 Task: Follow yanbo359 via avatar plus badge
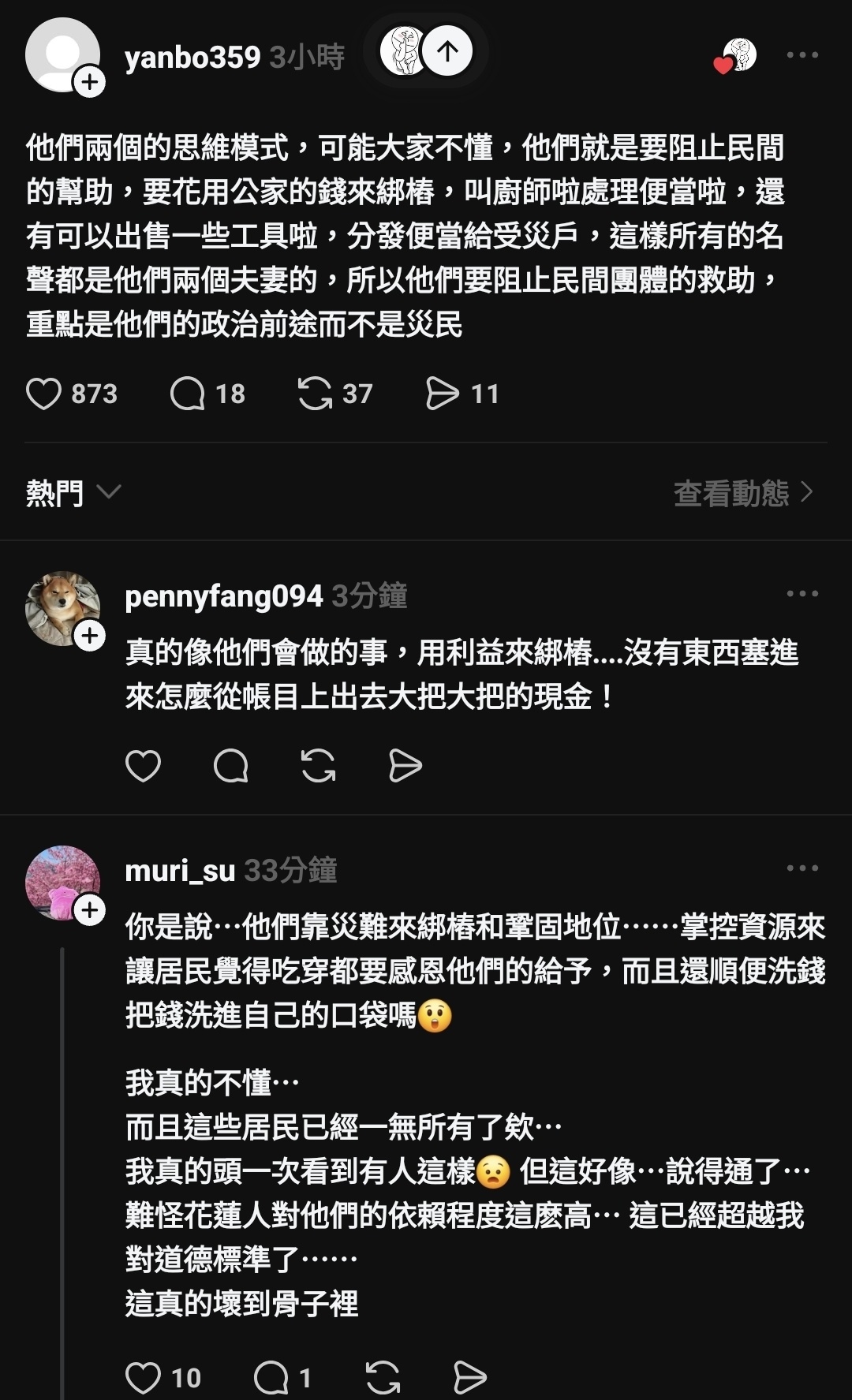coord(90,82)
